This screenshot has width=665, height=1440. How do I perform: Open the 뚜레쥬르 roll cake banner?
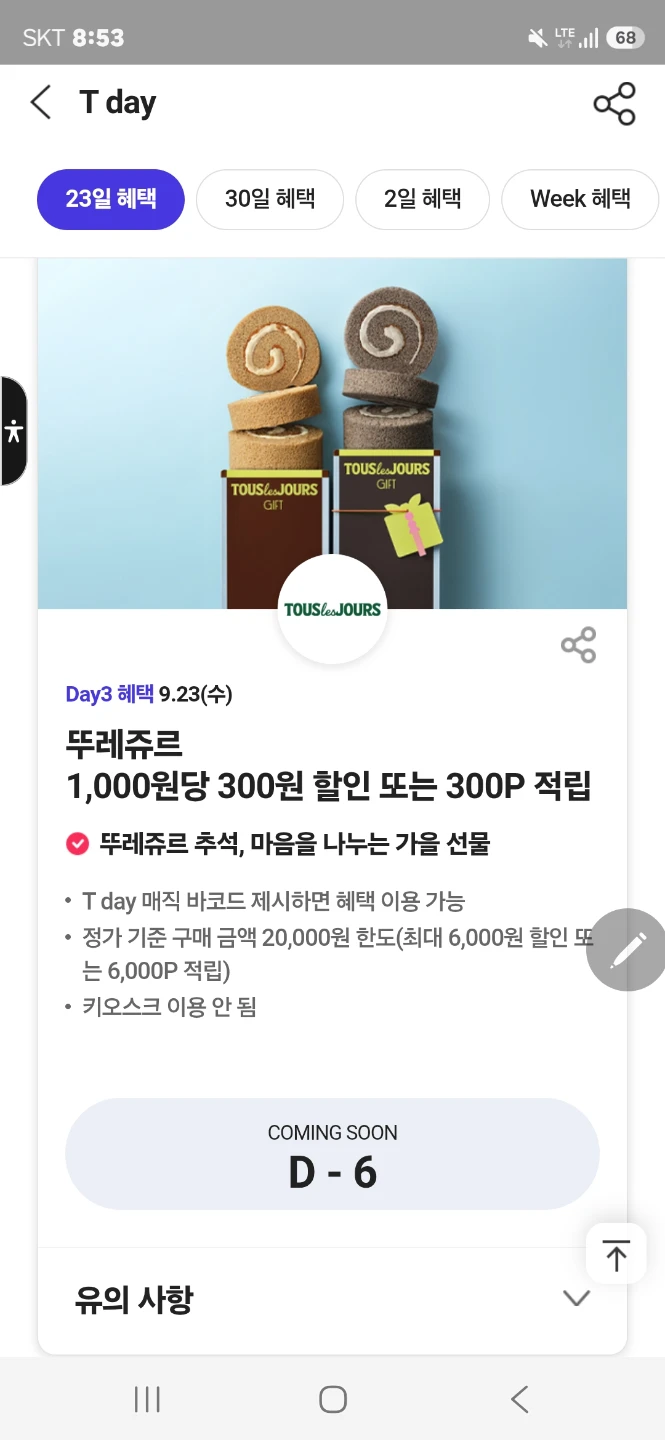click(332, 434)
